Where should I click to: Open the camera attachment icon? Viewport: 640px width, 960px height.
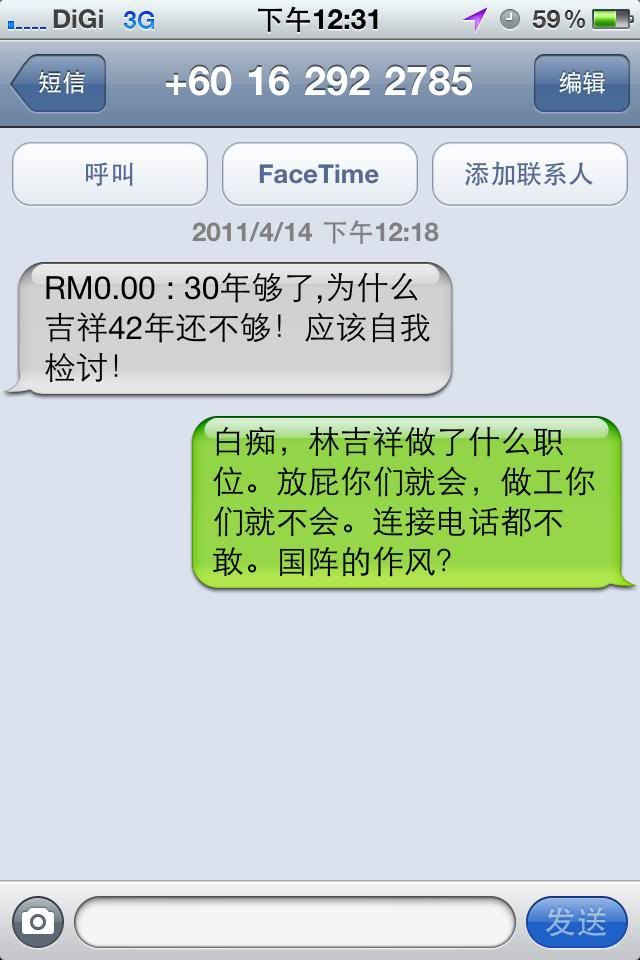click(x=38, y=921)
